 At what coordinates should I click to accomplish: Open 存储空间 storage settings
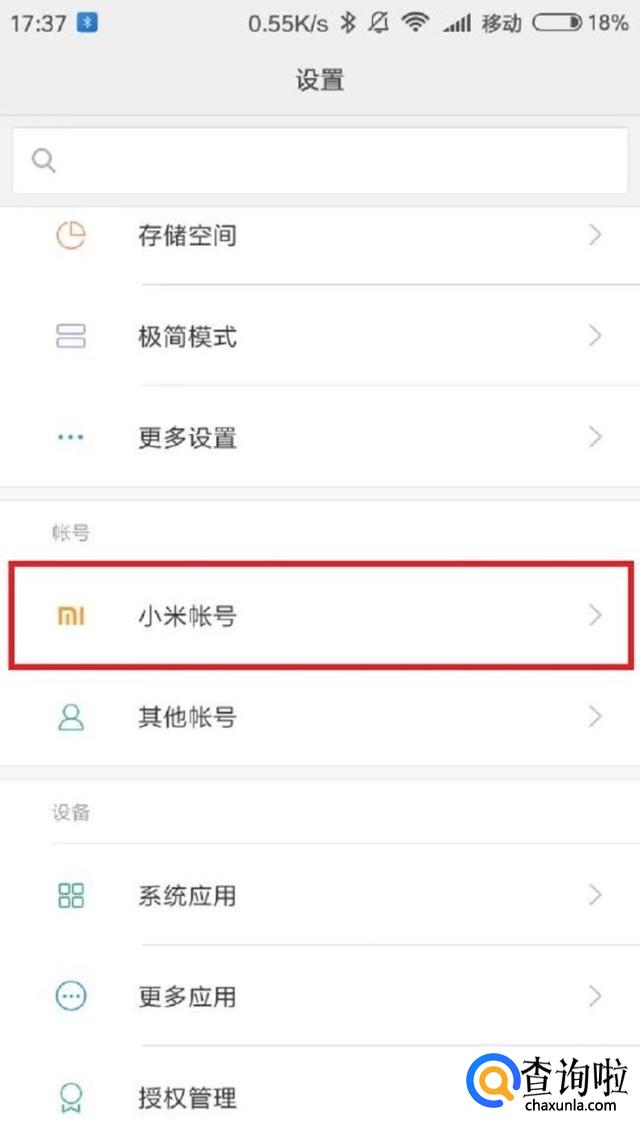pos(320,236)
